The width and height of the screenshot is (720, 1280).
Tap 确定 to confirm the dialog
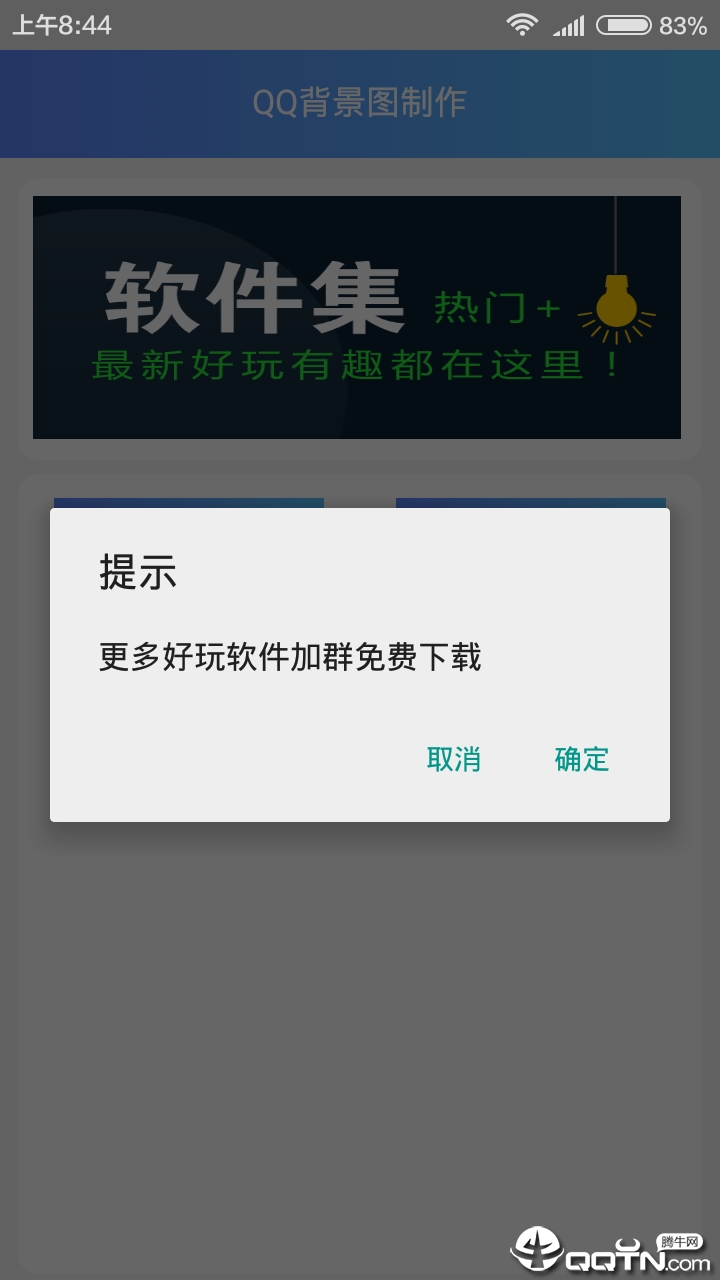pyautogui.click(x=580, y=760)
